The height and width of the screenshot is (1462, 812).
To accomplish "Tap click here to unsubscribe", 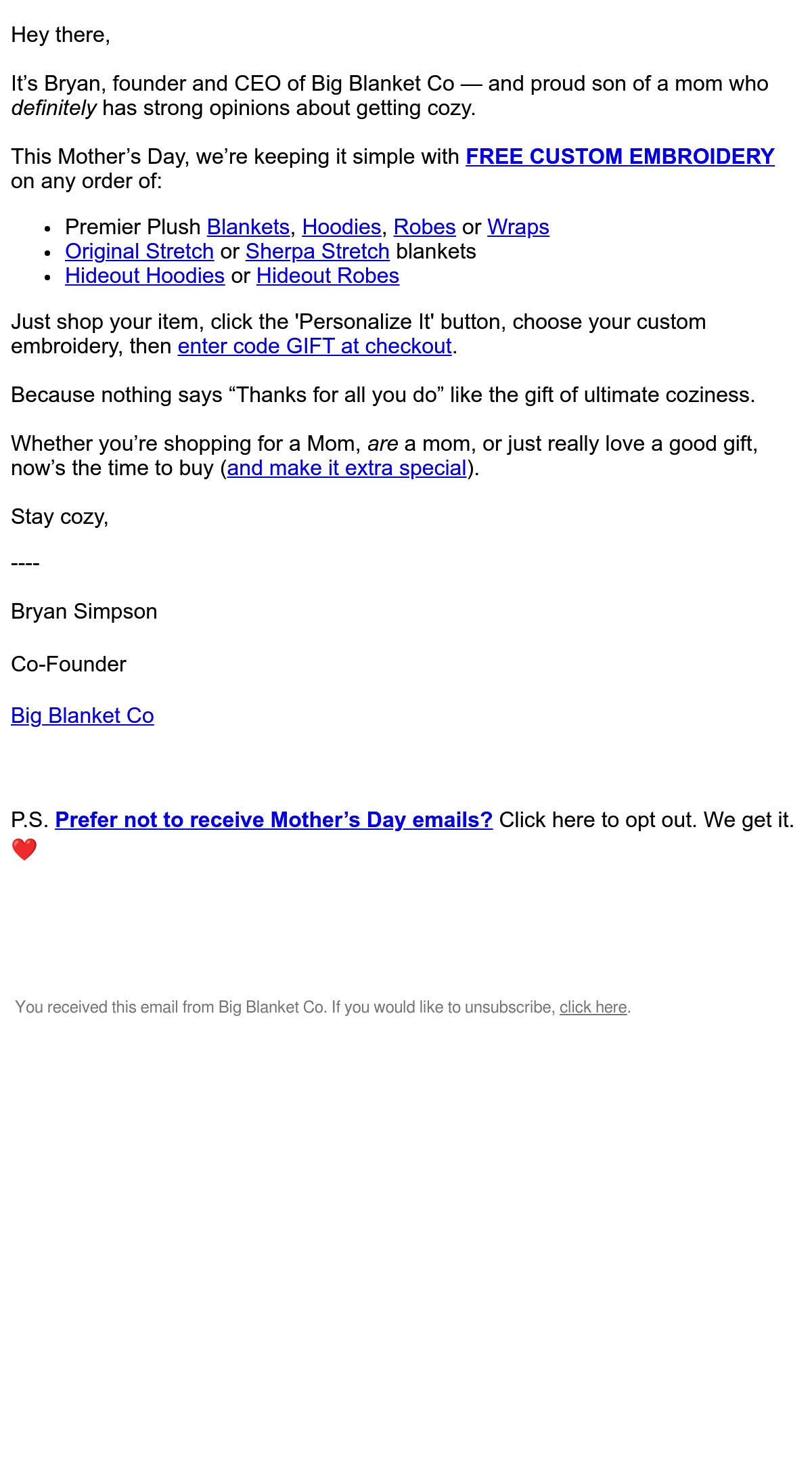I will point(593,1007).
